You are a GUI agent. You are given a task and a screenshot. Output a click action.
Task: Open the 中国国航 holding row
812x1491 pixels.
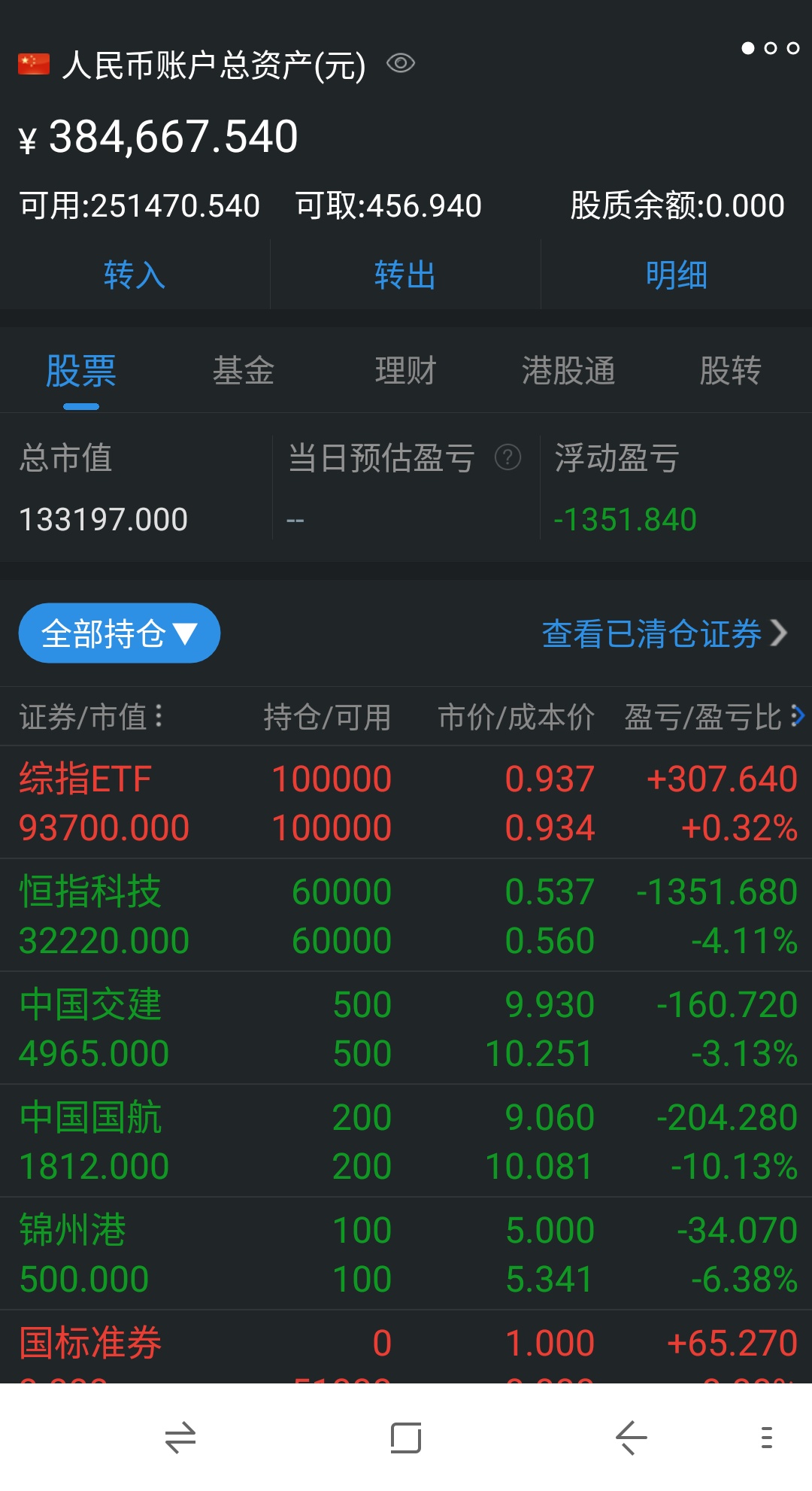pos(406,1141)
